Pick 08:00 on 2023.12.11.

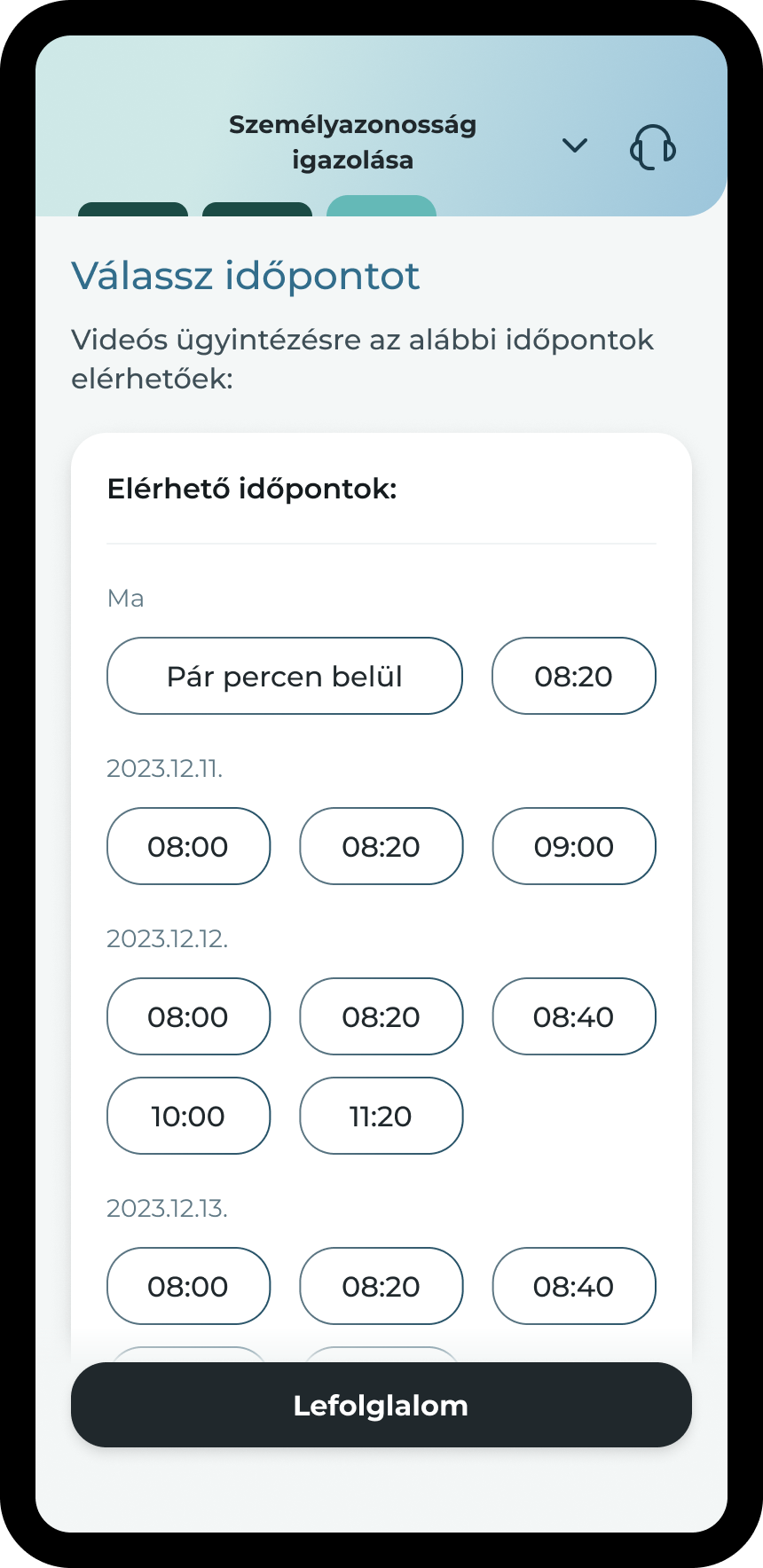point(188,846)
